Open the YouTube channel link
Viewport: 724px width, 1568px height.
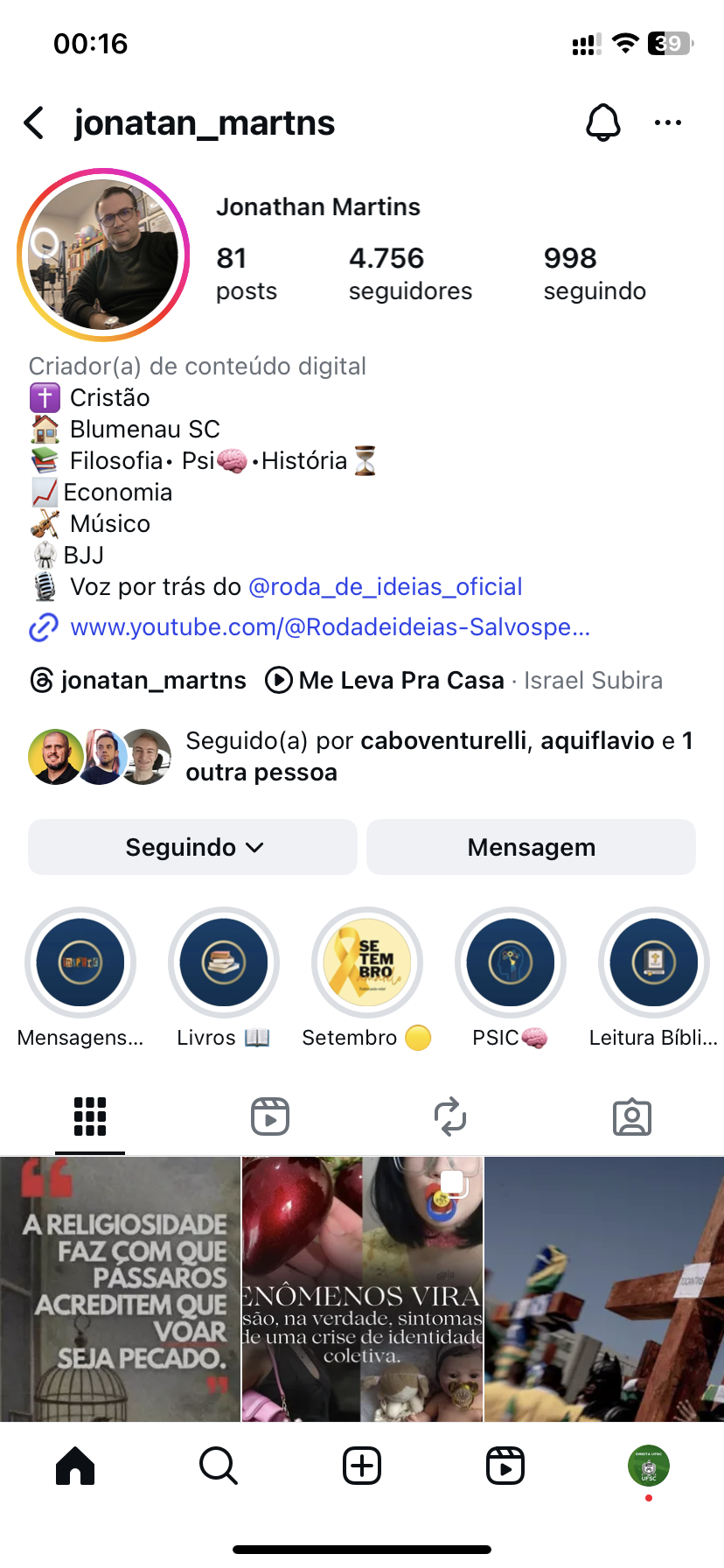(330, 627)
